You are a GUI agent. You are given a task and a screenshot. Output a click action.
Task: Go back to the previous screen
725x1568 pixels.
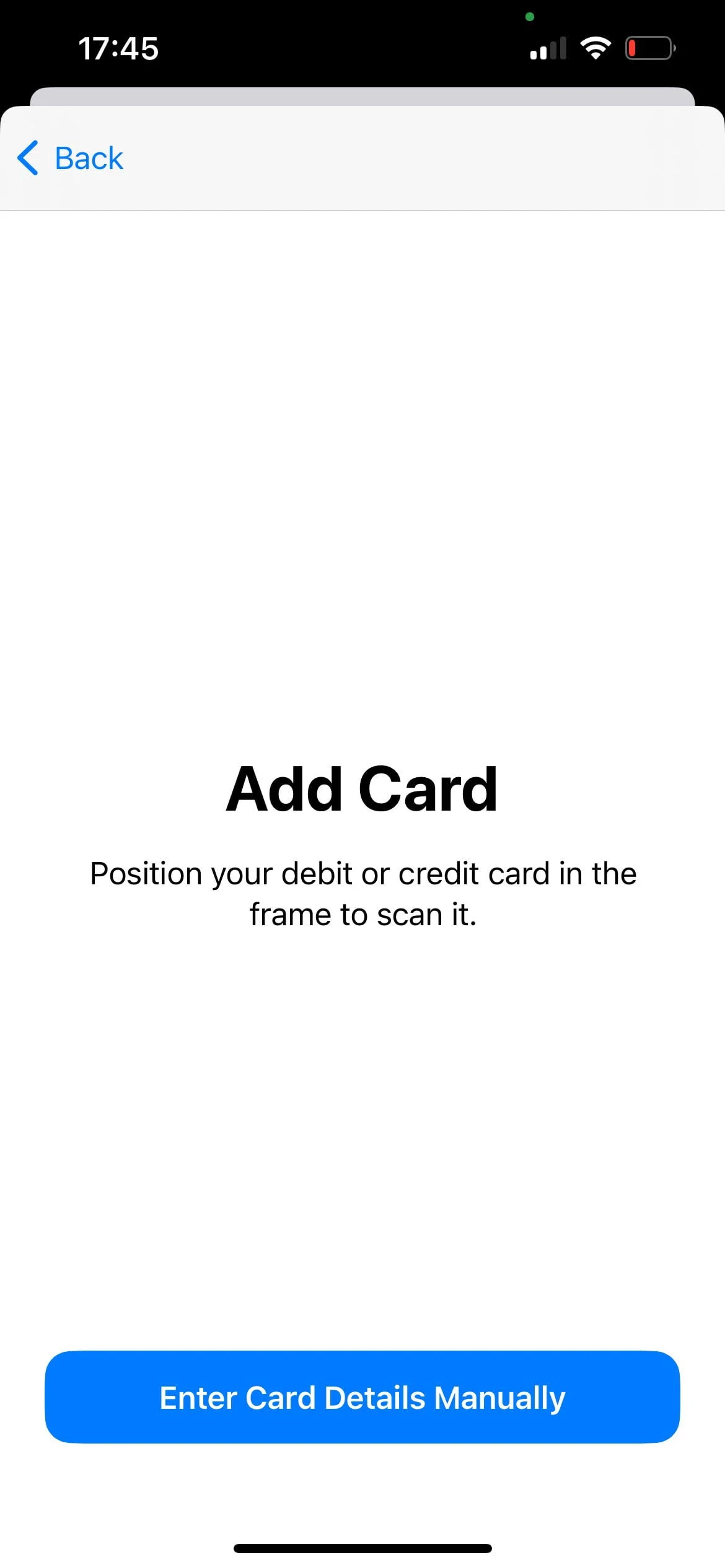pyautogui.click(x=70, y=159)
